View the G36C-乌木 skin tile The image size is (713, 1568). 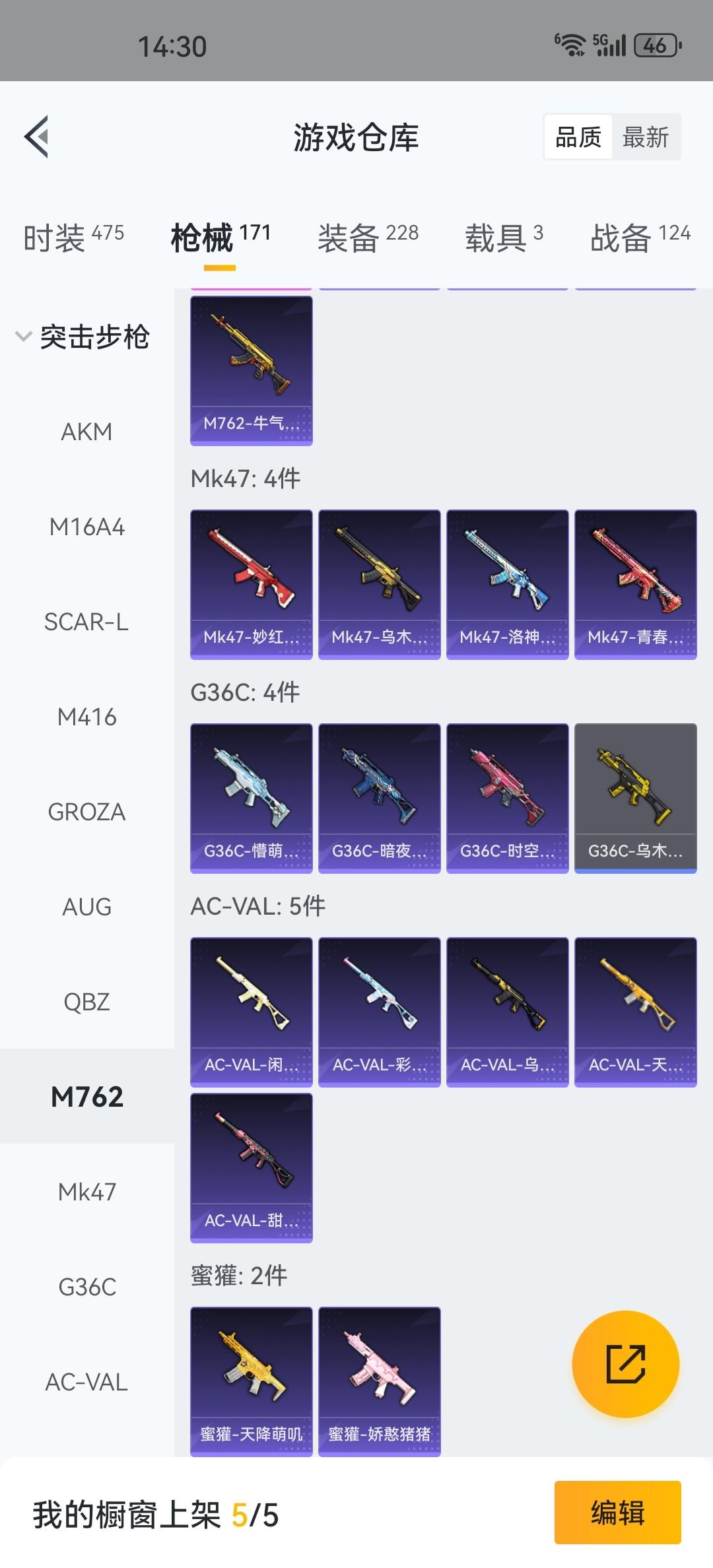pos(635,797)
